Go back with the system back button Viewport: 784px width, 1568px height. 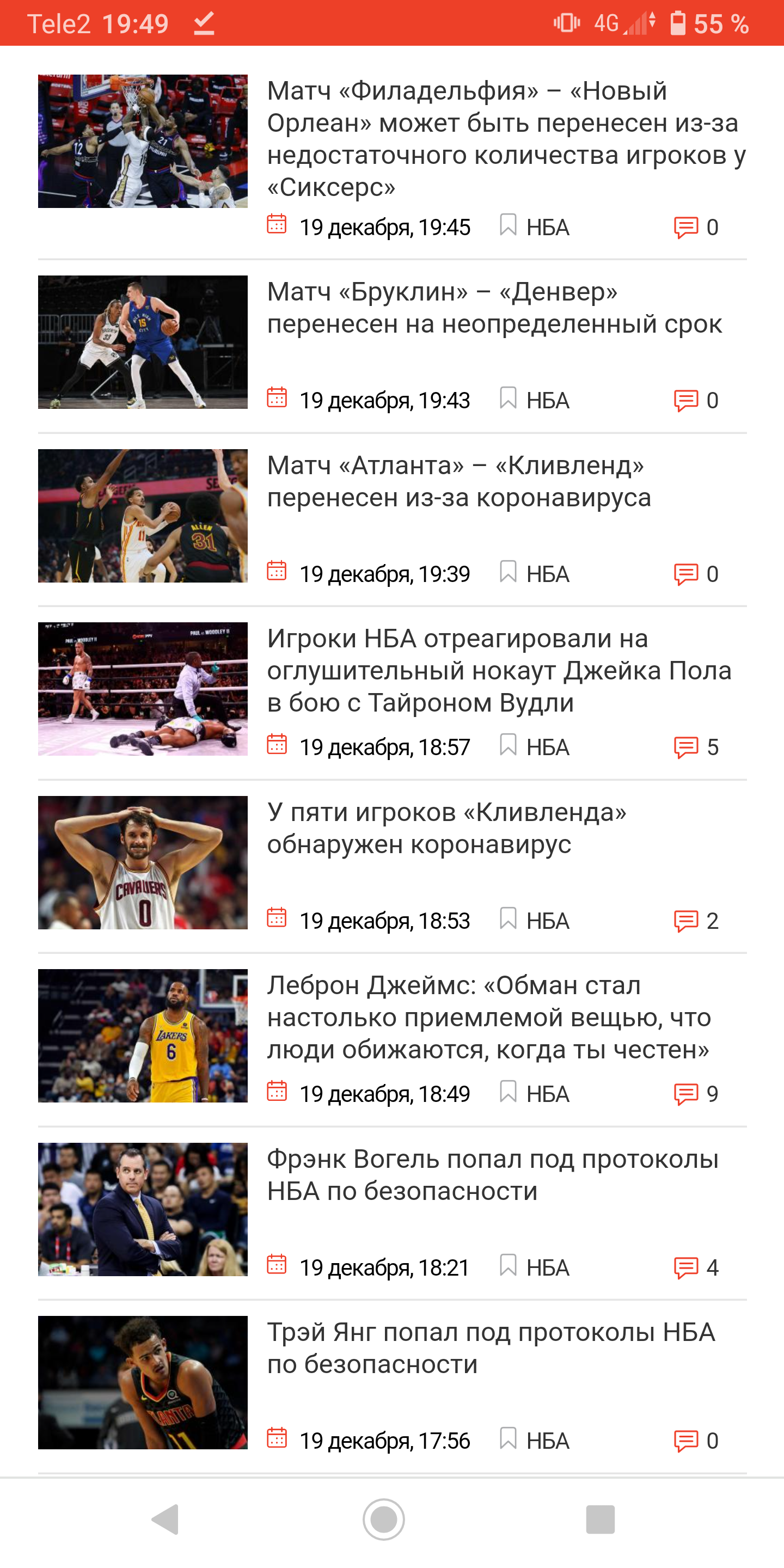click(165, 1520)
